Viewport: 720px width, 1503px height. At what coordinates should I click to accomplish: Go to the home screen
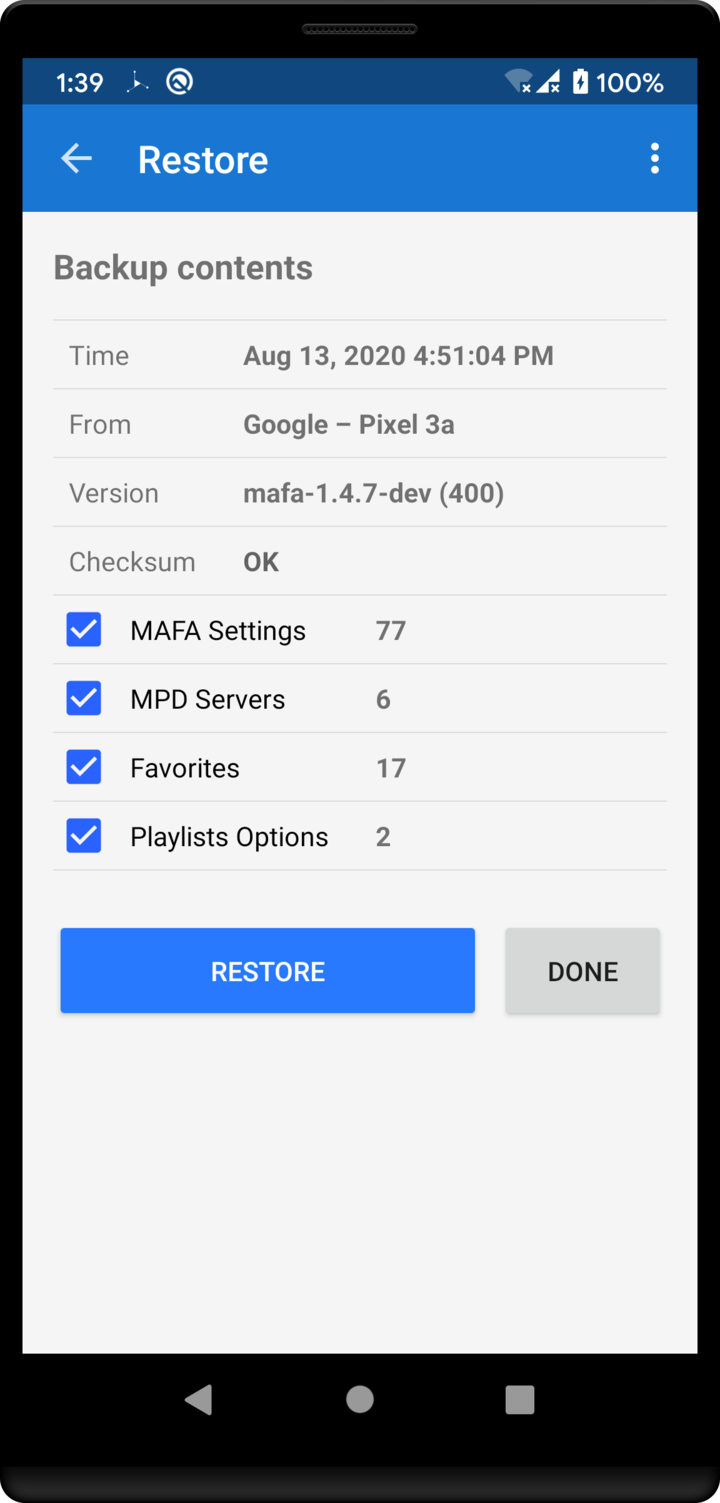tap(360, 1399)
